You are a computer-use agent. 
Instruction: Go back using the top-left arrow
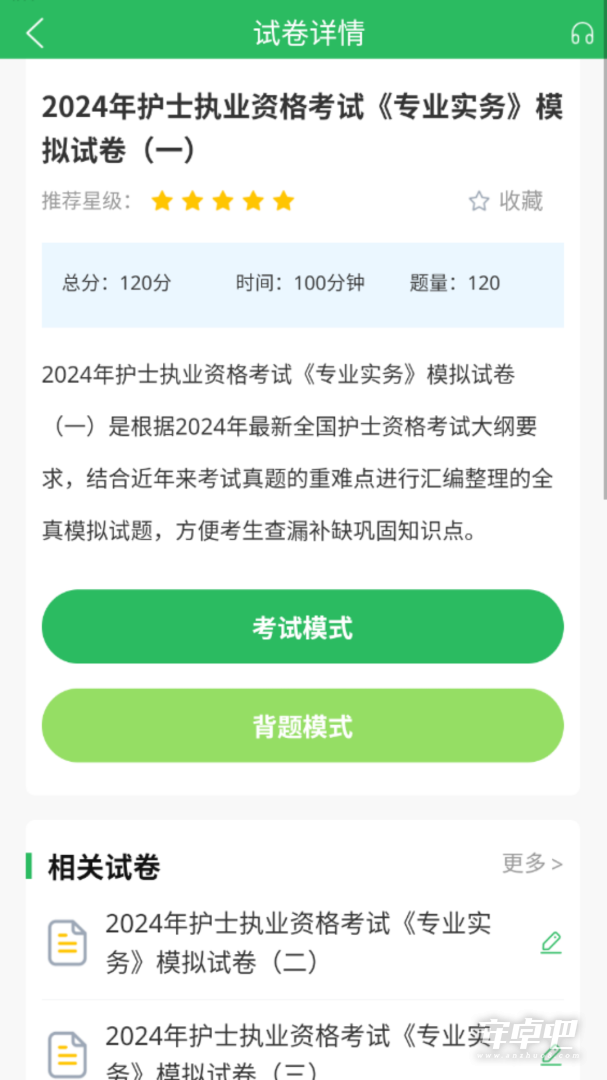click(34, 32)
